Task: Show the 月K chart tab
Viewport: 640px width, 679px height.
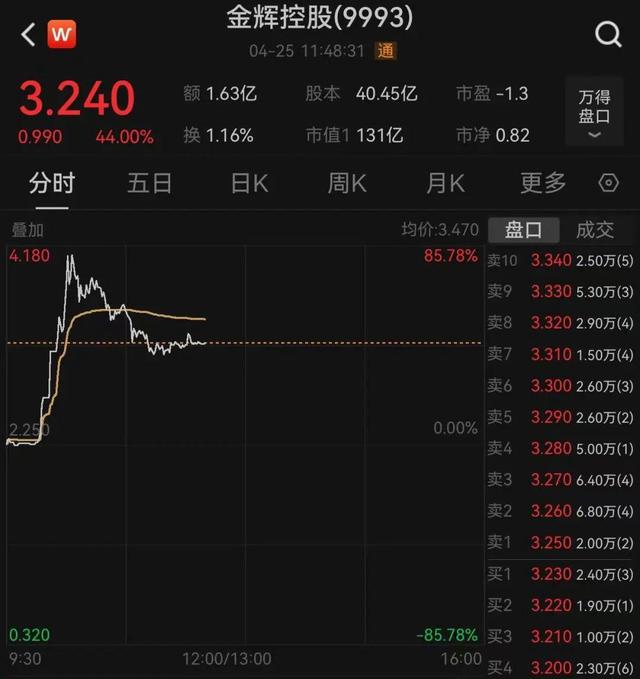Action: pyautogui.click(x=445, y=183)
